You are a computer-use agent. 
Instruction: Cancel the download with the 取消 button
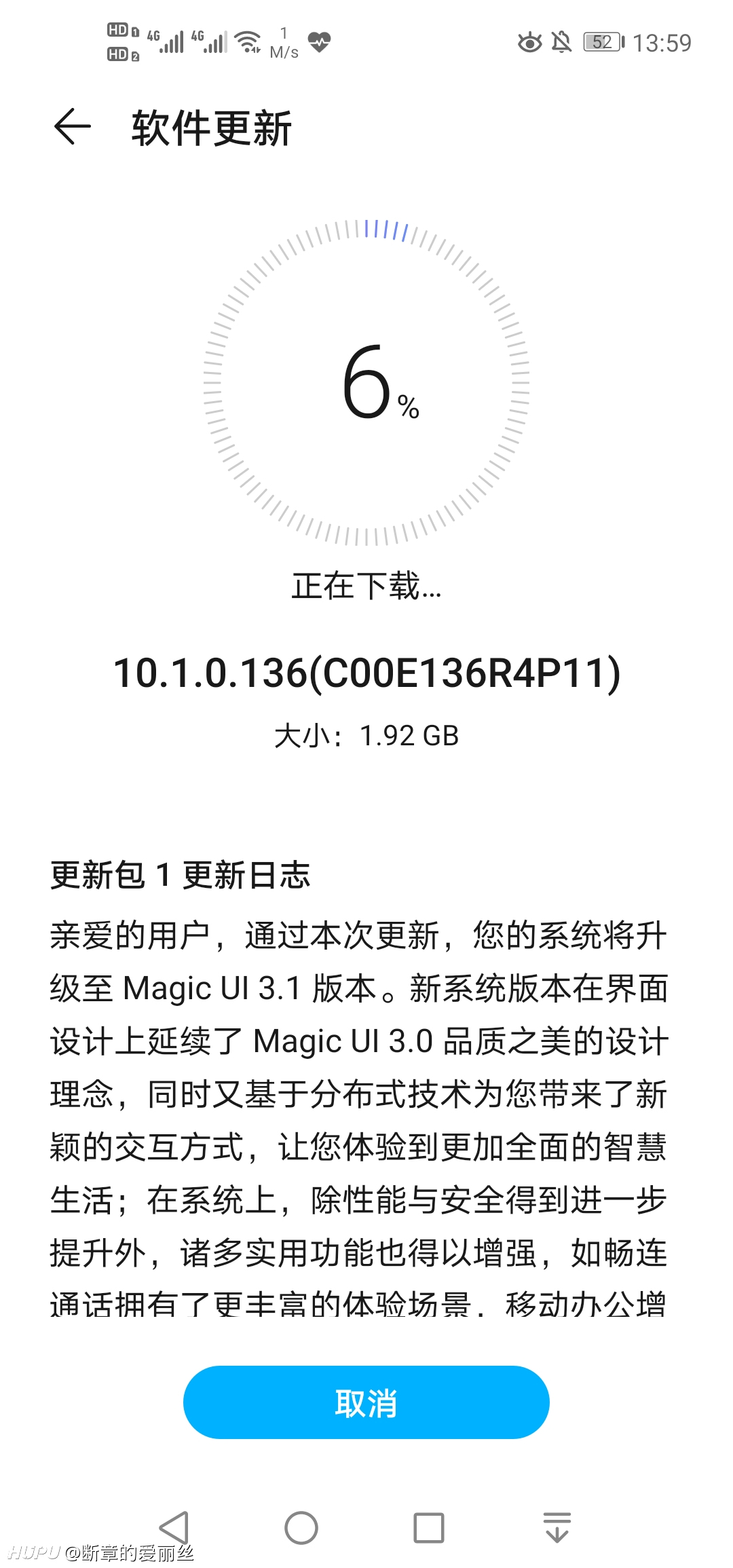[366, 1402]
